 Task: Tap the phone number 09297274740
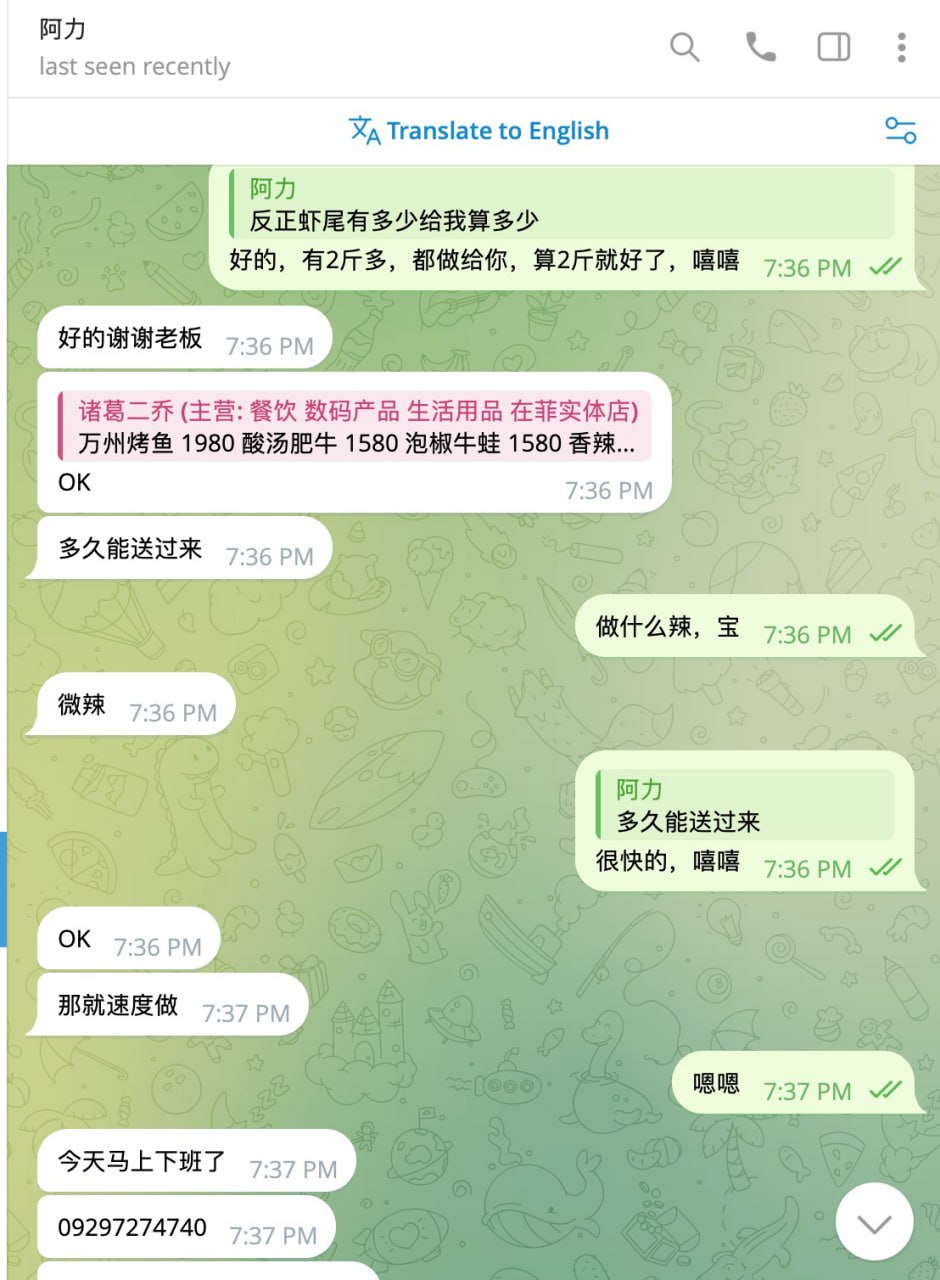[x=132, y=1227]
